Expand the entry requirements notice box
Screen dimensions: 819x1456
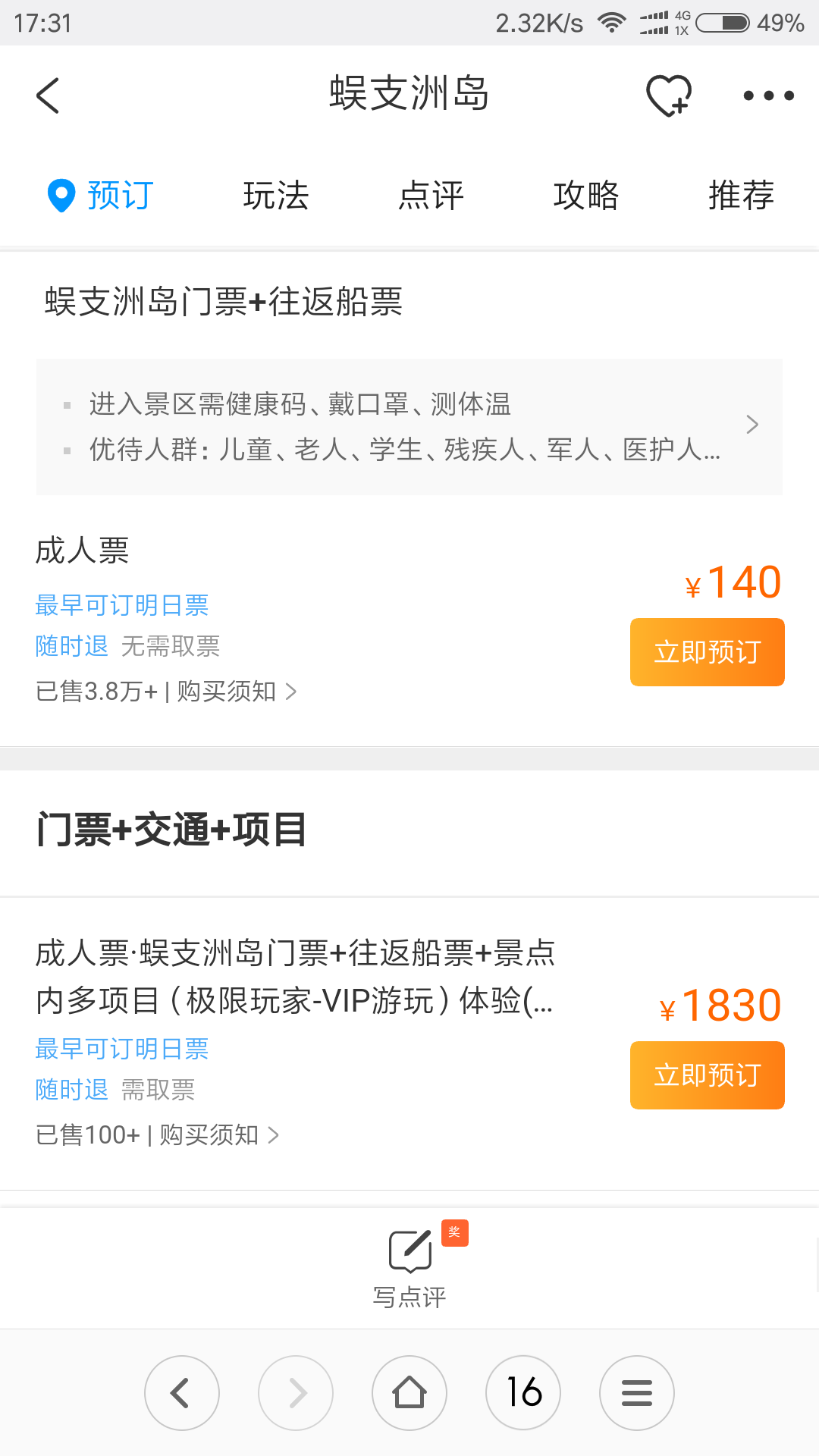pos(409,427)
